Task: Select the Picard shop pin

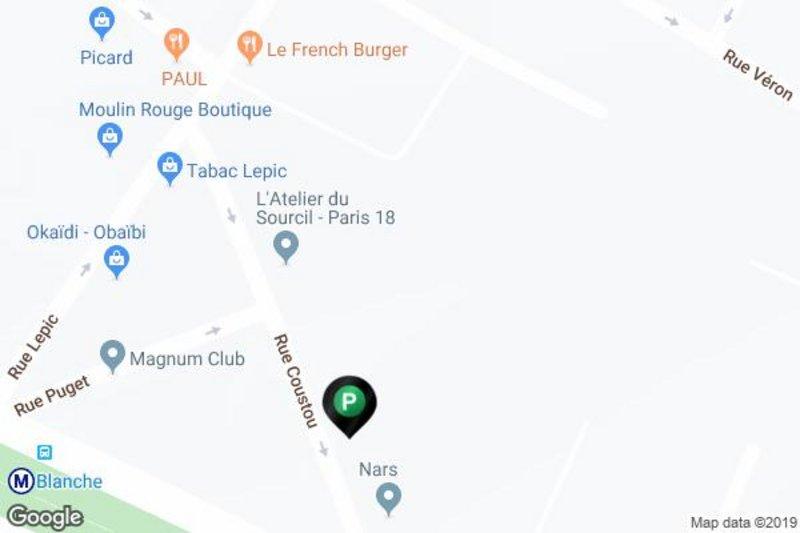Action: pyautogui.click(x=101, y=20)
